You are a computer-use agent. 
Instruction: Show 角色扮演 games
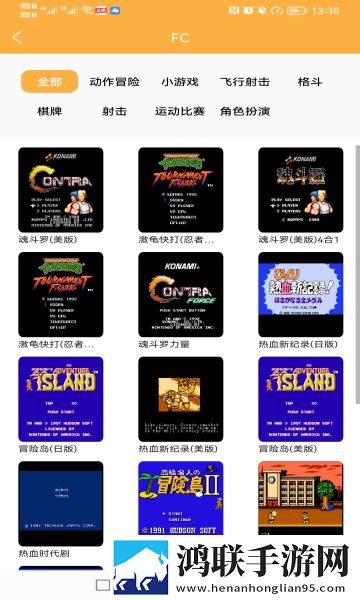point(245,111)
